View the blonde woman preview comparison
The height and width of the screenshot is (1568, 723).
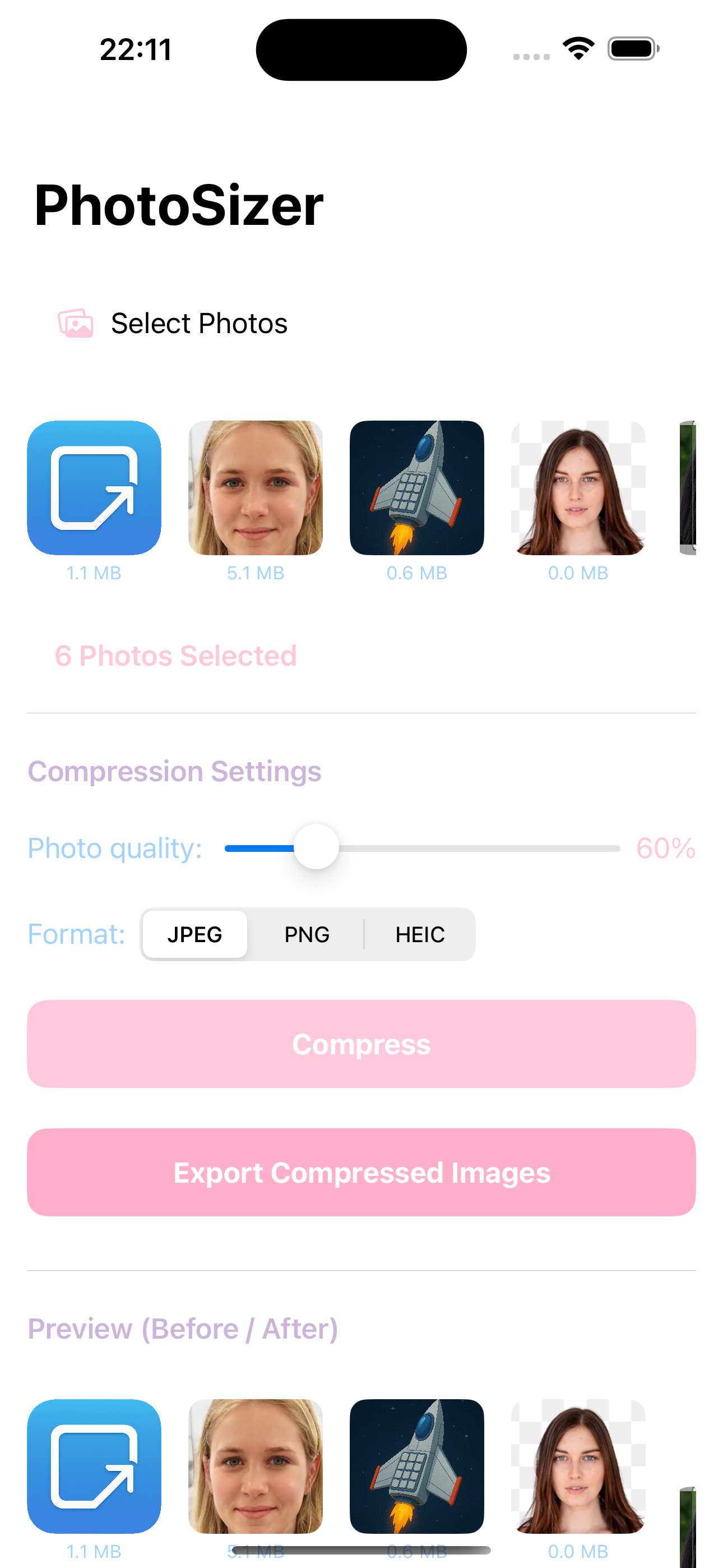pyautogui.click(x=256, y=1466)
